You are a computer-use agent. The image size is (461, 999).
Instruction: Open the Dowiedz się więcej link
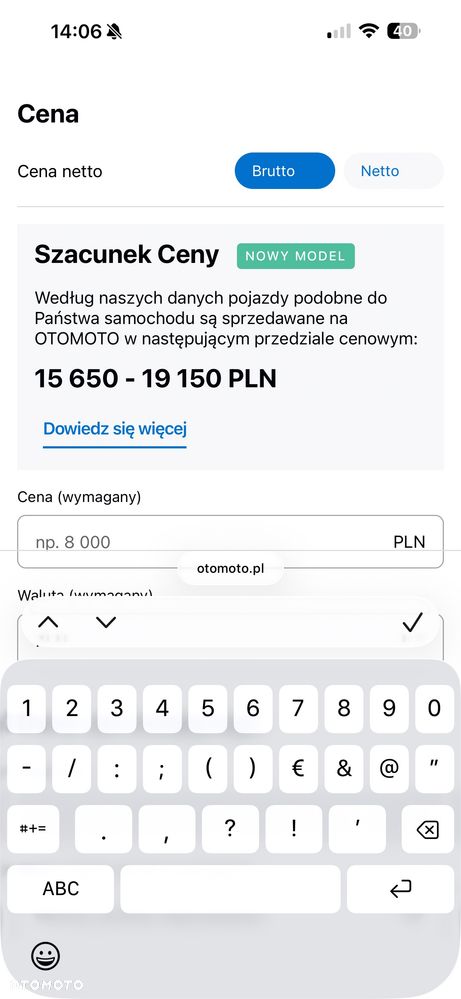115,429
